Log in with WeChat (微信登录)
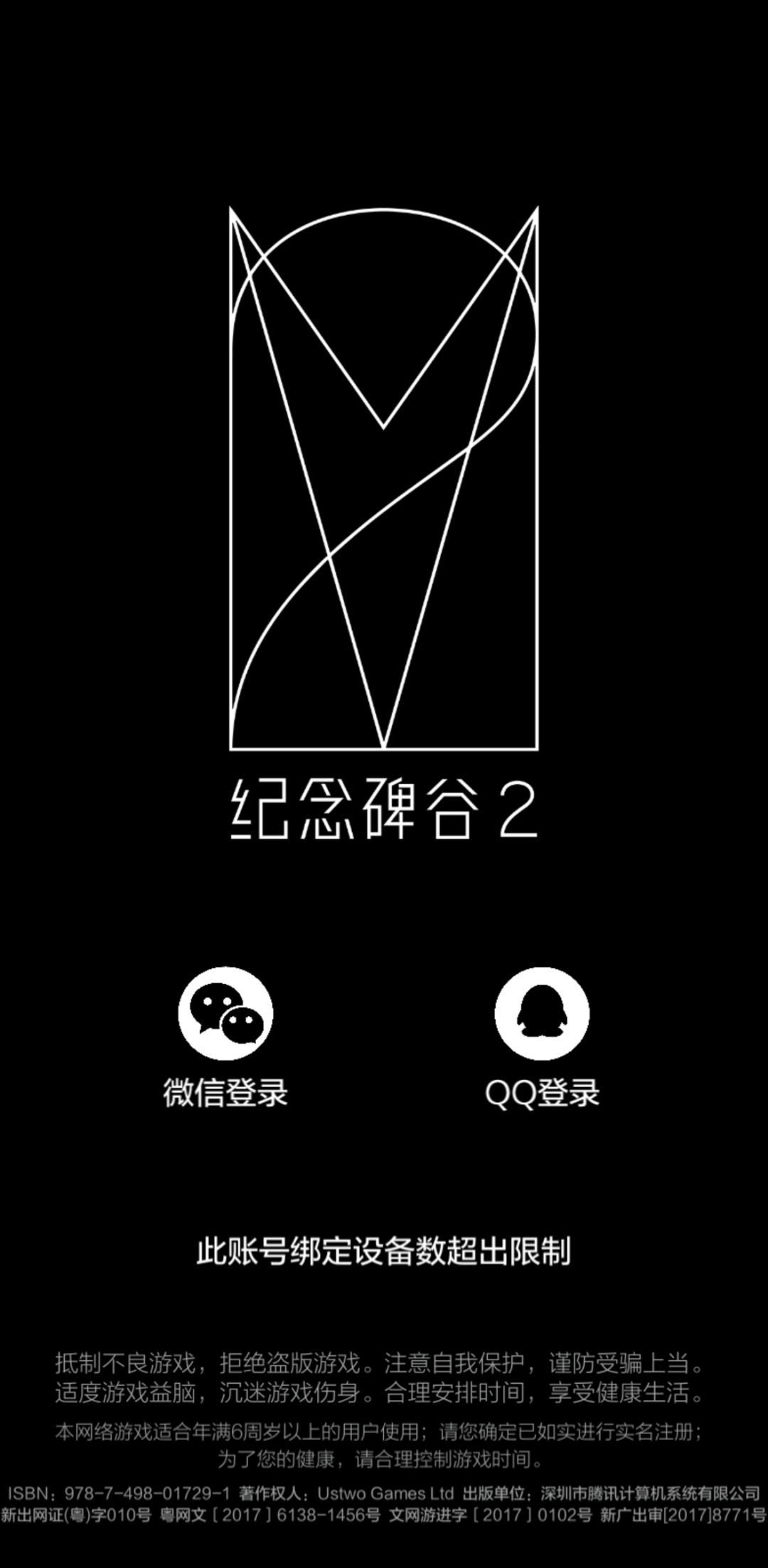This screenshot has width=768, height=1568. (225, 1014)
